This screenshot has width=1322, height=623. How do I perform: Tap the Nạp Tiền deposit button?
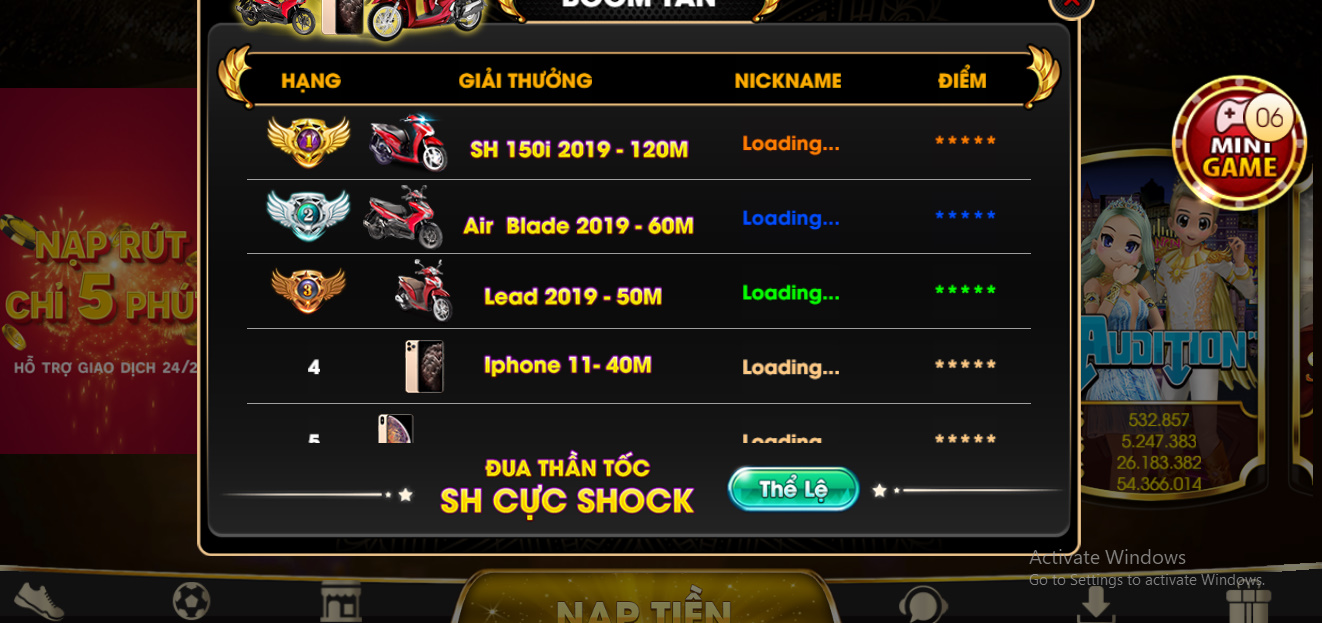[x=645, y=602]
